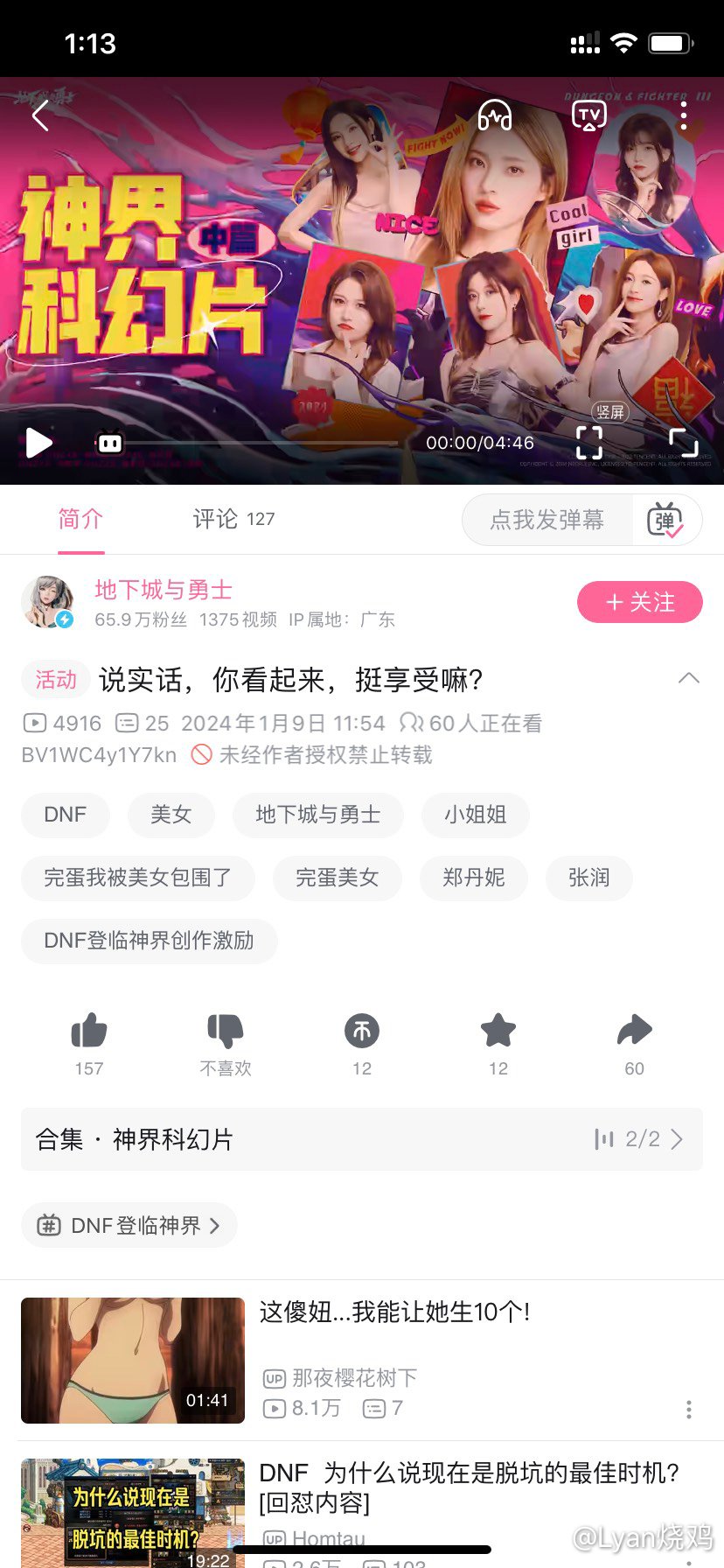This screenshot has height=1568, width=724.
Task: Open the three-dot more options menu
Action: coord(684,115)
